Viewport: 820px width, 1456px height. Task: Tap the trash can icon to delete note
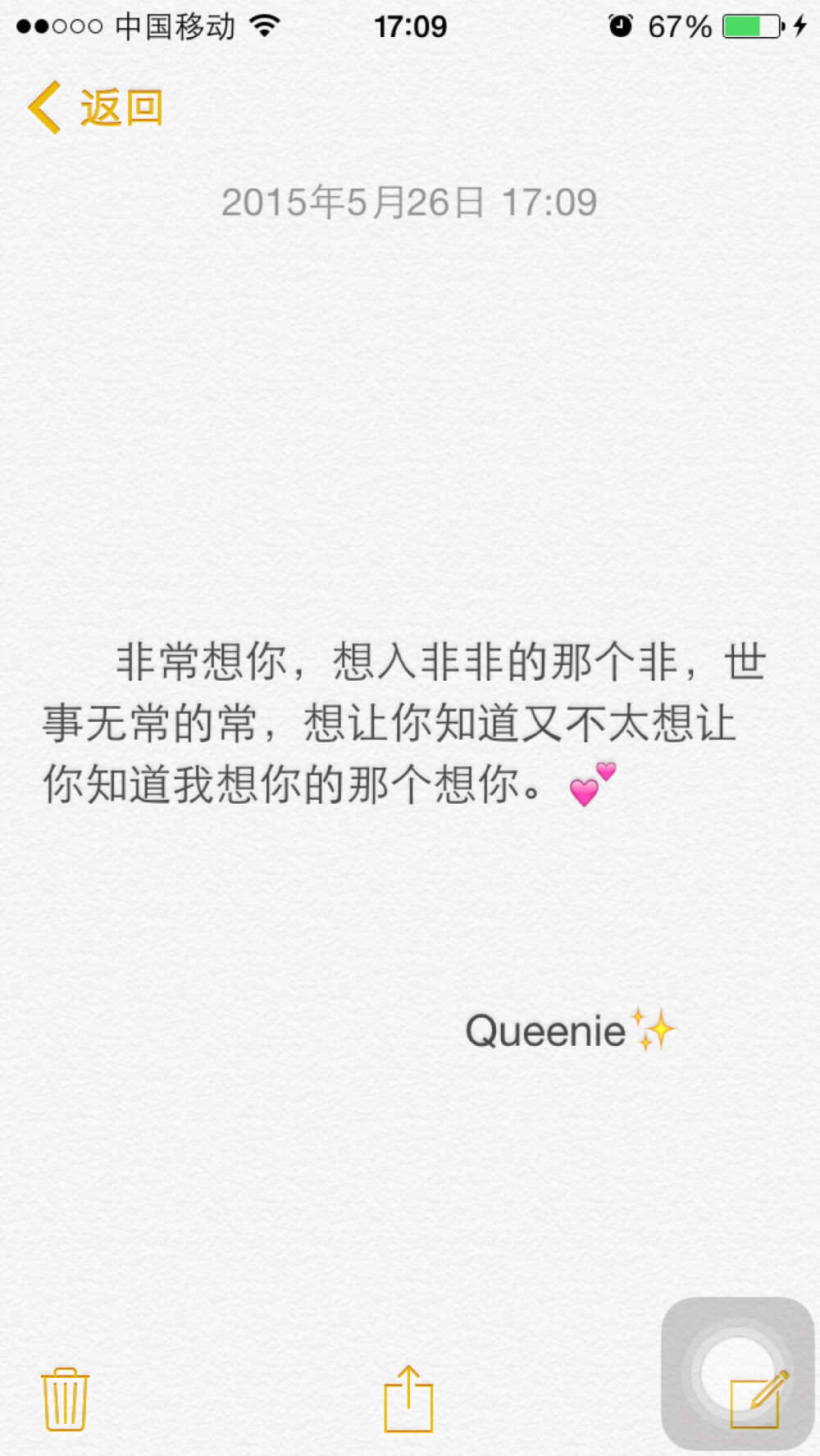[x=66, y=1399]
